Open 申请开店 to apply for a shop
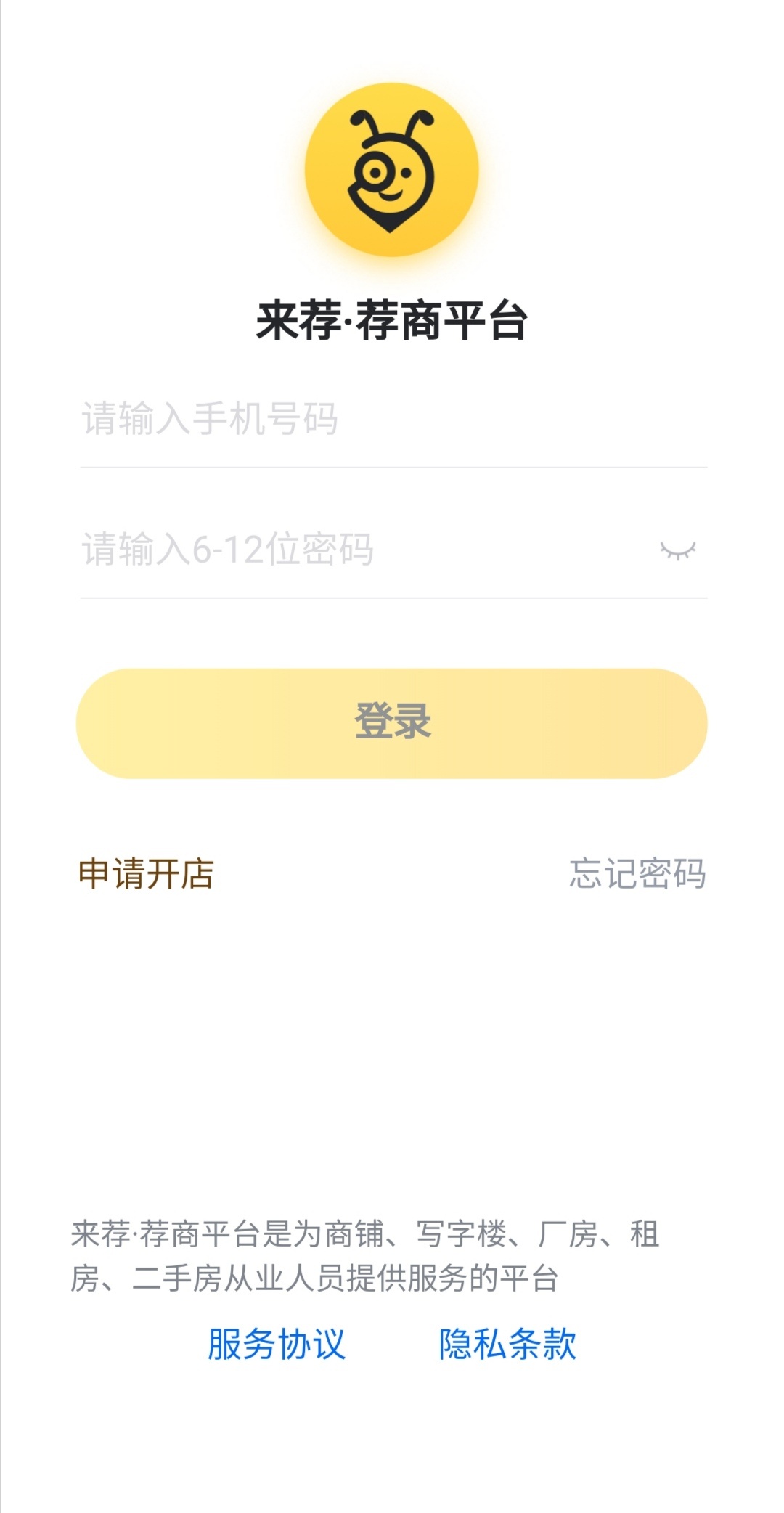 pos(146,873)
